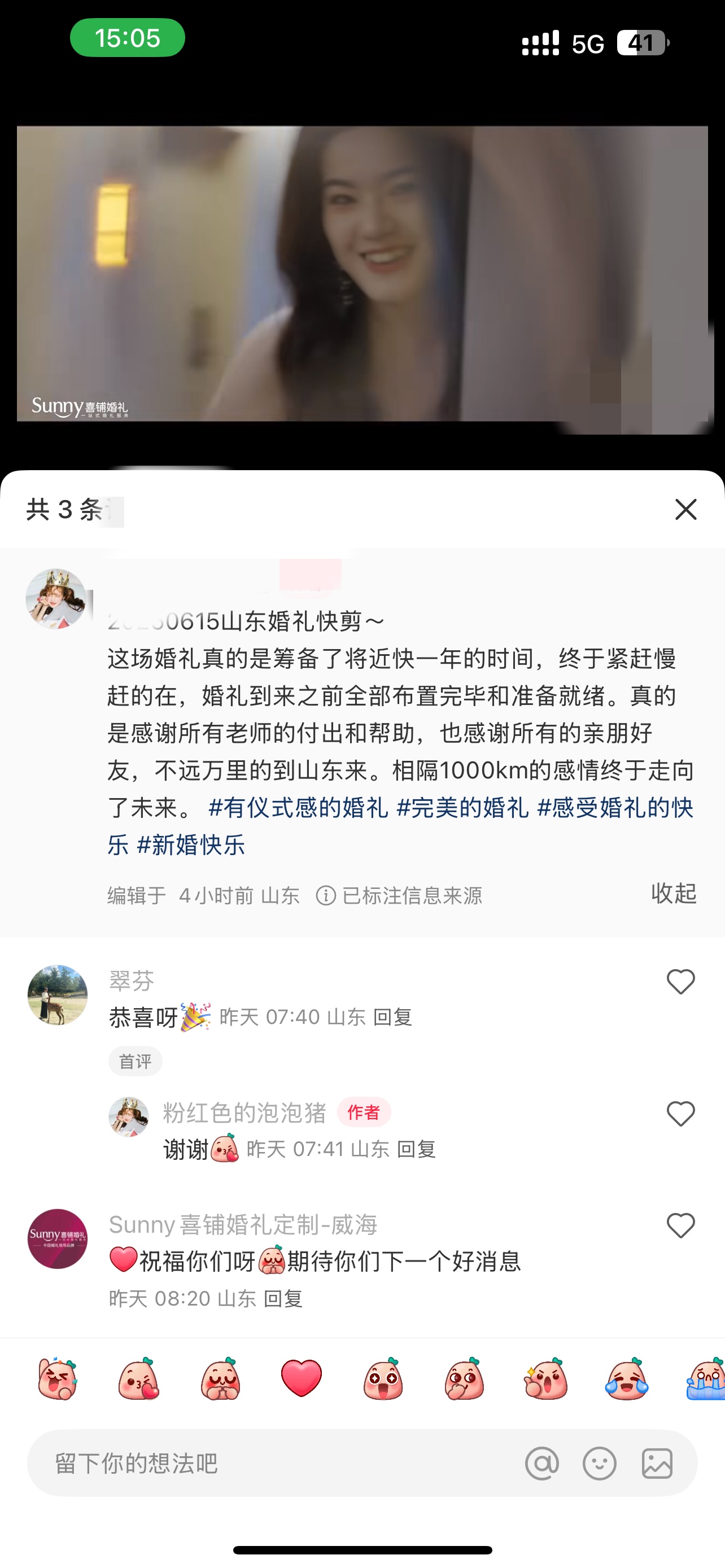This screenshot has height=1568, width=725.
Task: Reply to Sunny喜铺婚礼定制-威海's comment
Action: [x=283, y=1299]
